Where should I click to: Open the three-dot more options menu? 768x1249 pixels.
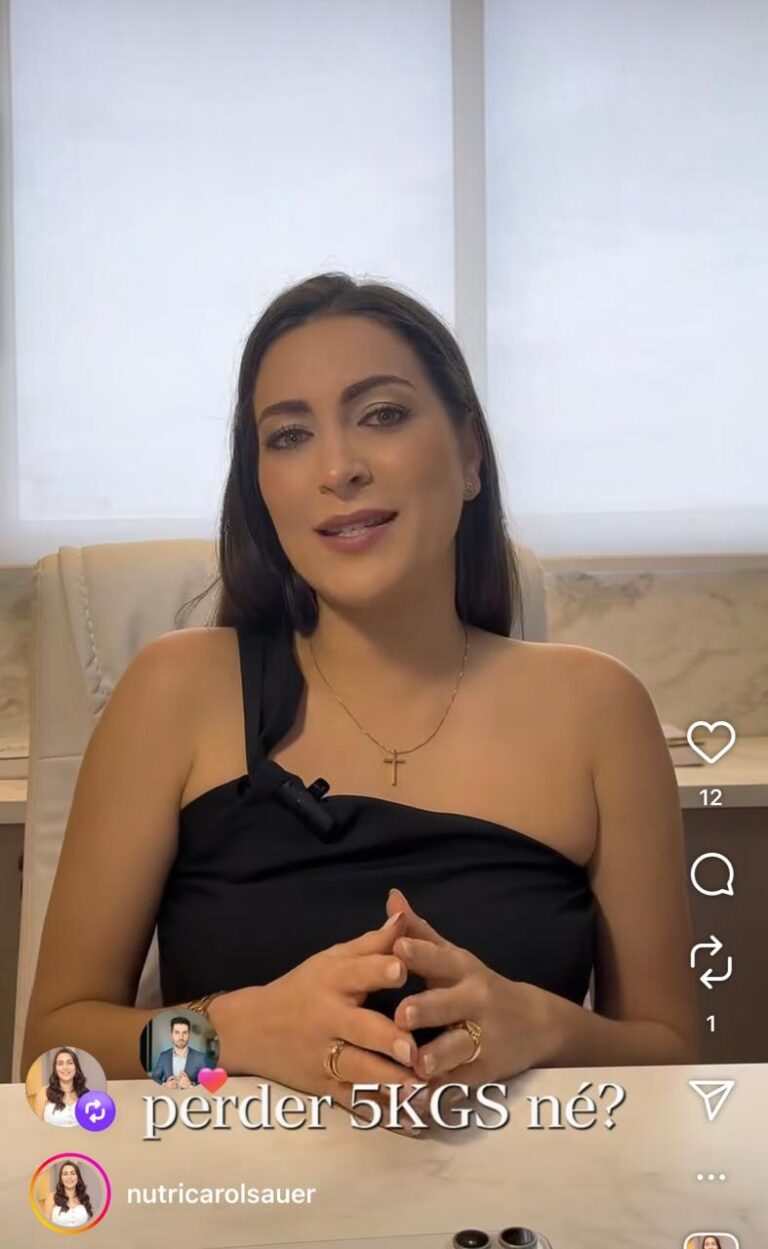711,1177
